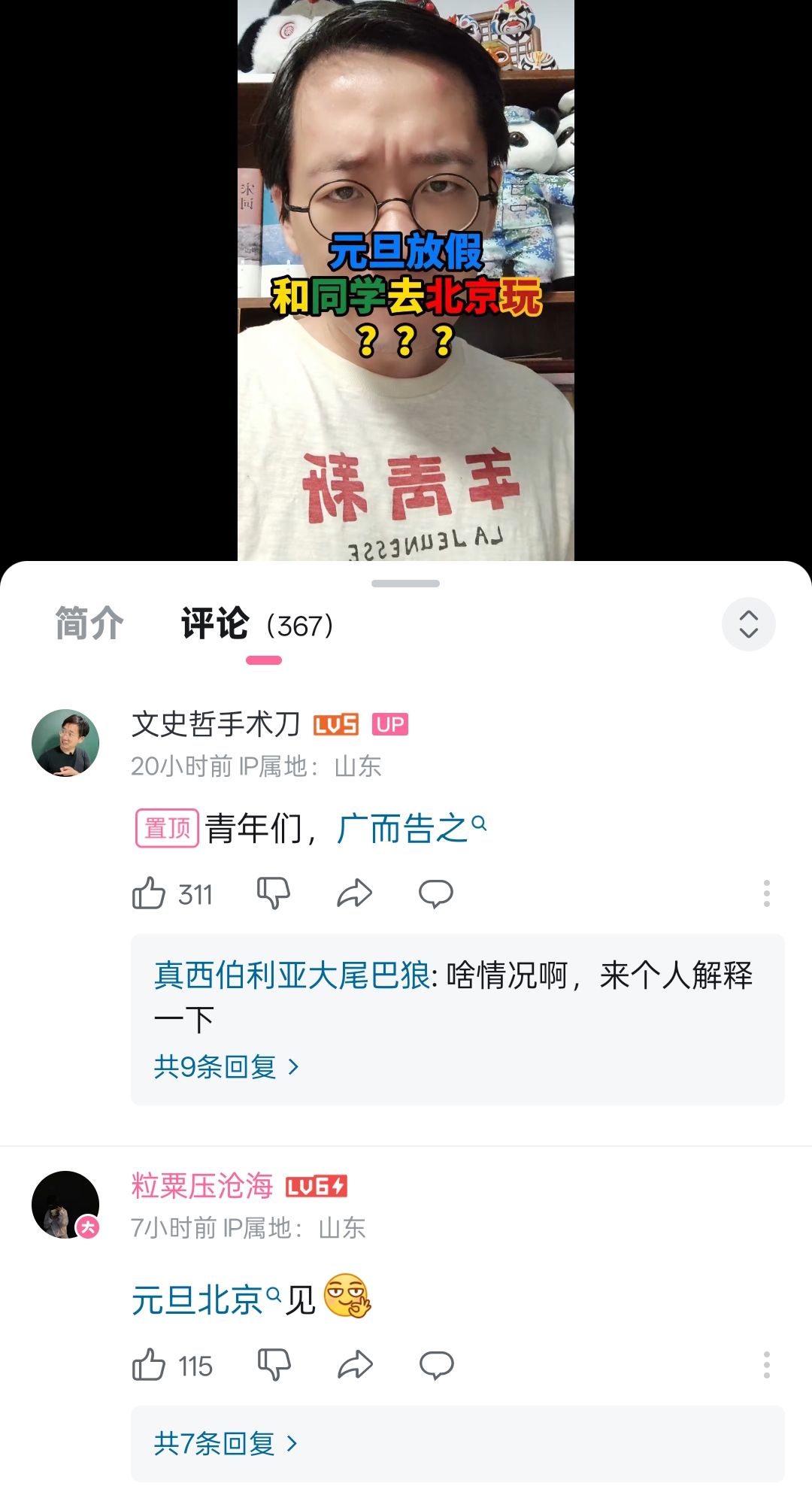Dislike 粒粟压沧海's comment
The height and width of the screenshot is (1486, 812).
[274, 1364]
